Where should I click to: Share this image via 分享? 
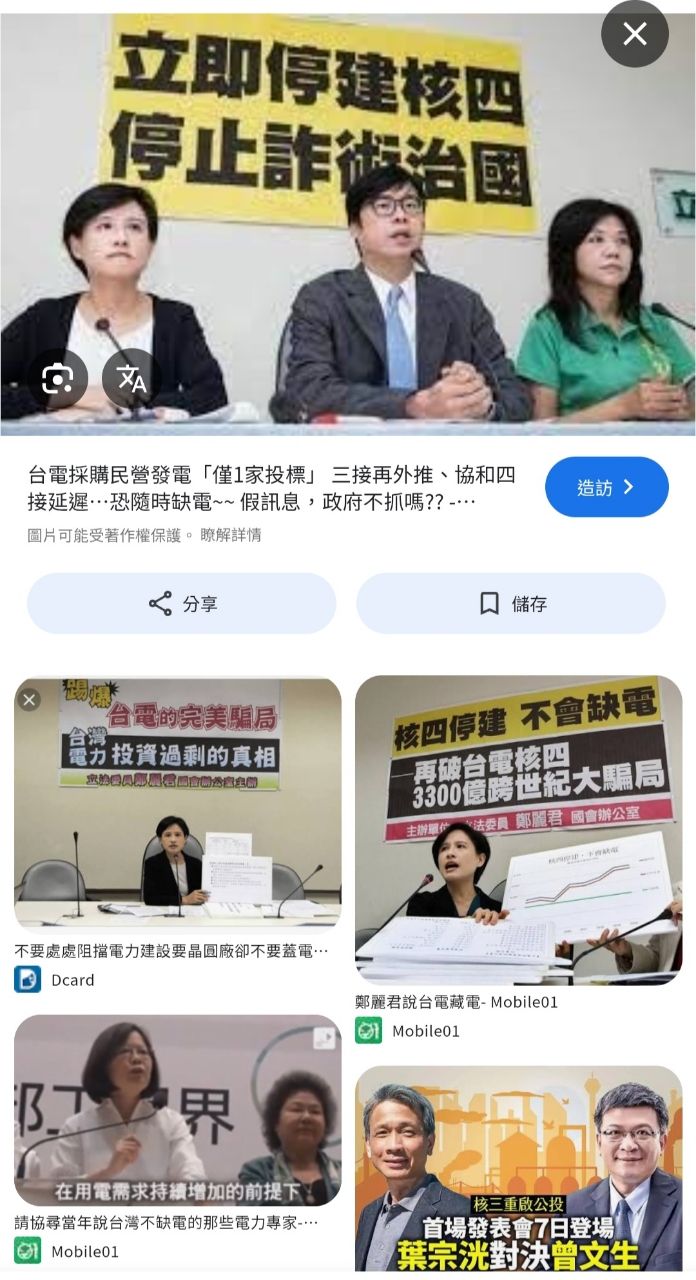coord(181,603)
